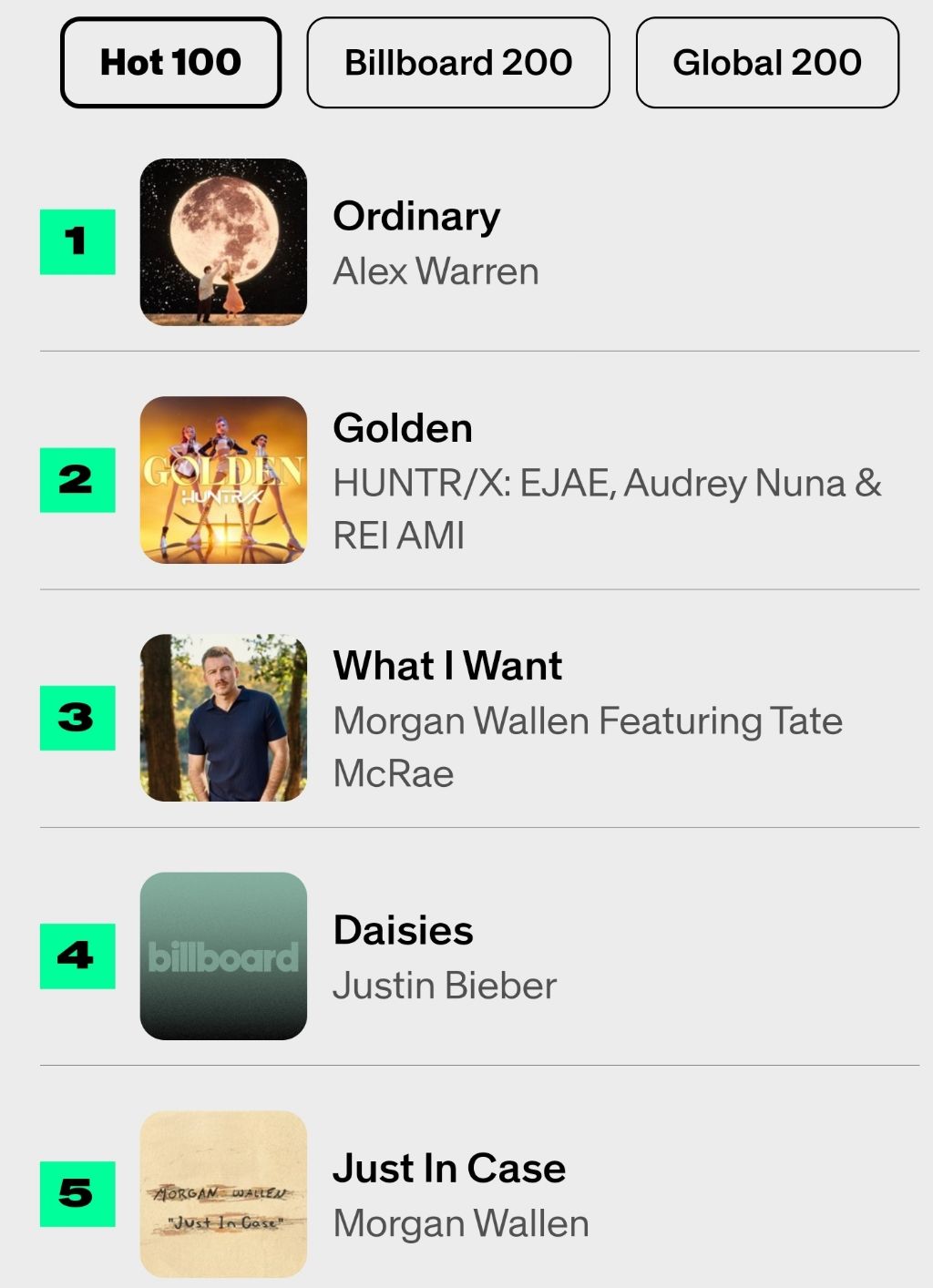The width and height of the screenshot is (933, 1288).
Task: Open Daisies by Justin Bieber
Action: pyautogui.click(x=479, y=956)
